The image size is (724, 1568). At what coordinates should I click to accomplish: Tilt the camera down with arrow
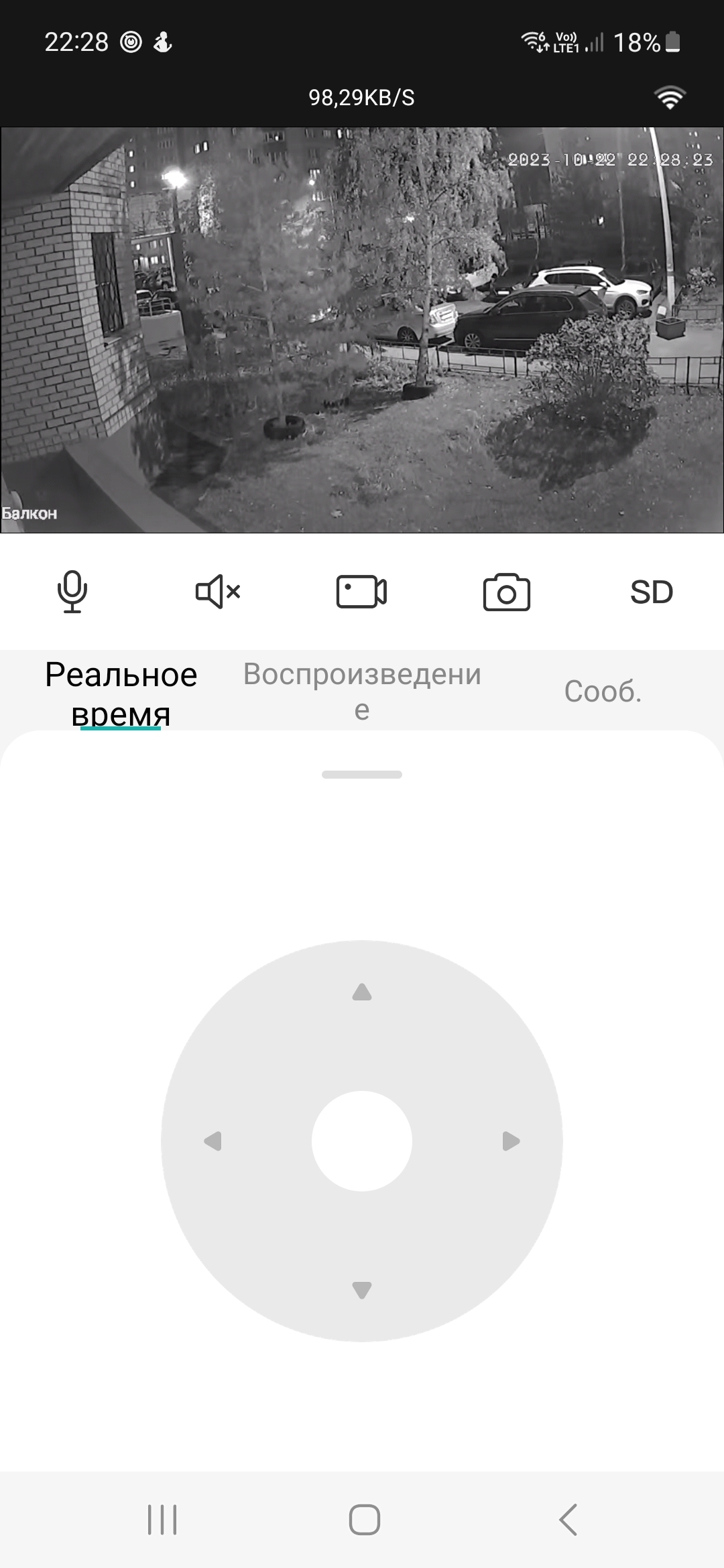tap(362, 1289)
